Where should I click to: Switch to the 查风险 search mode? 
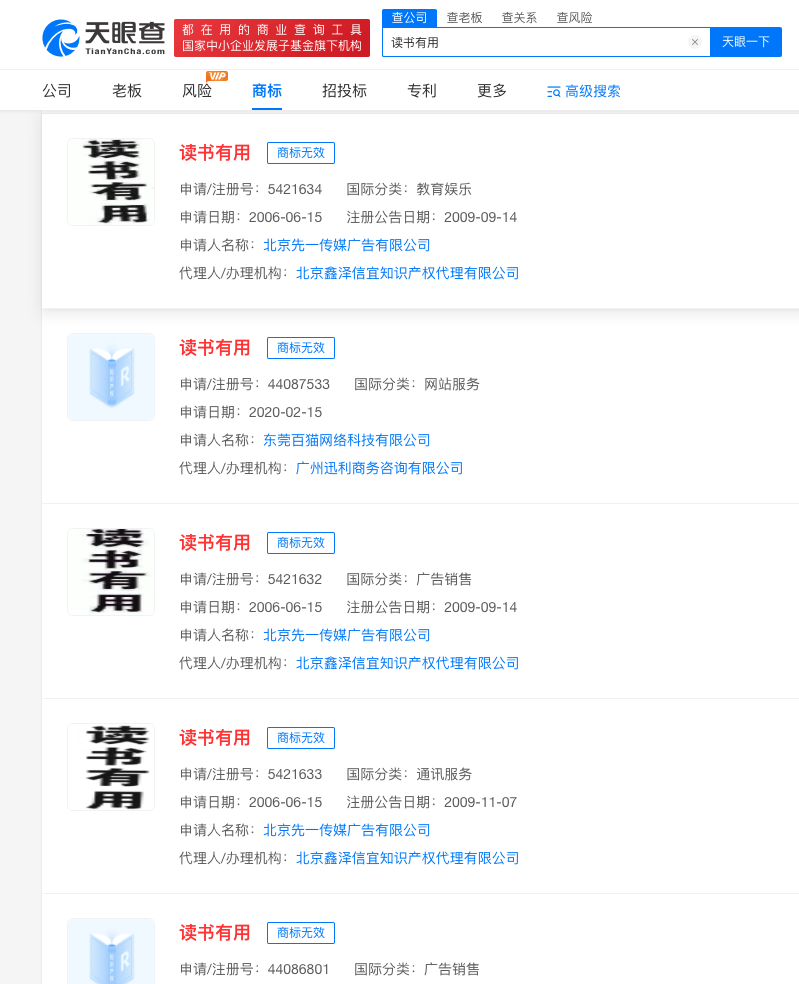[x=574, y=17]
